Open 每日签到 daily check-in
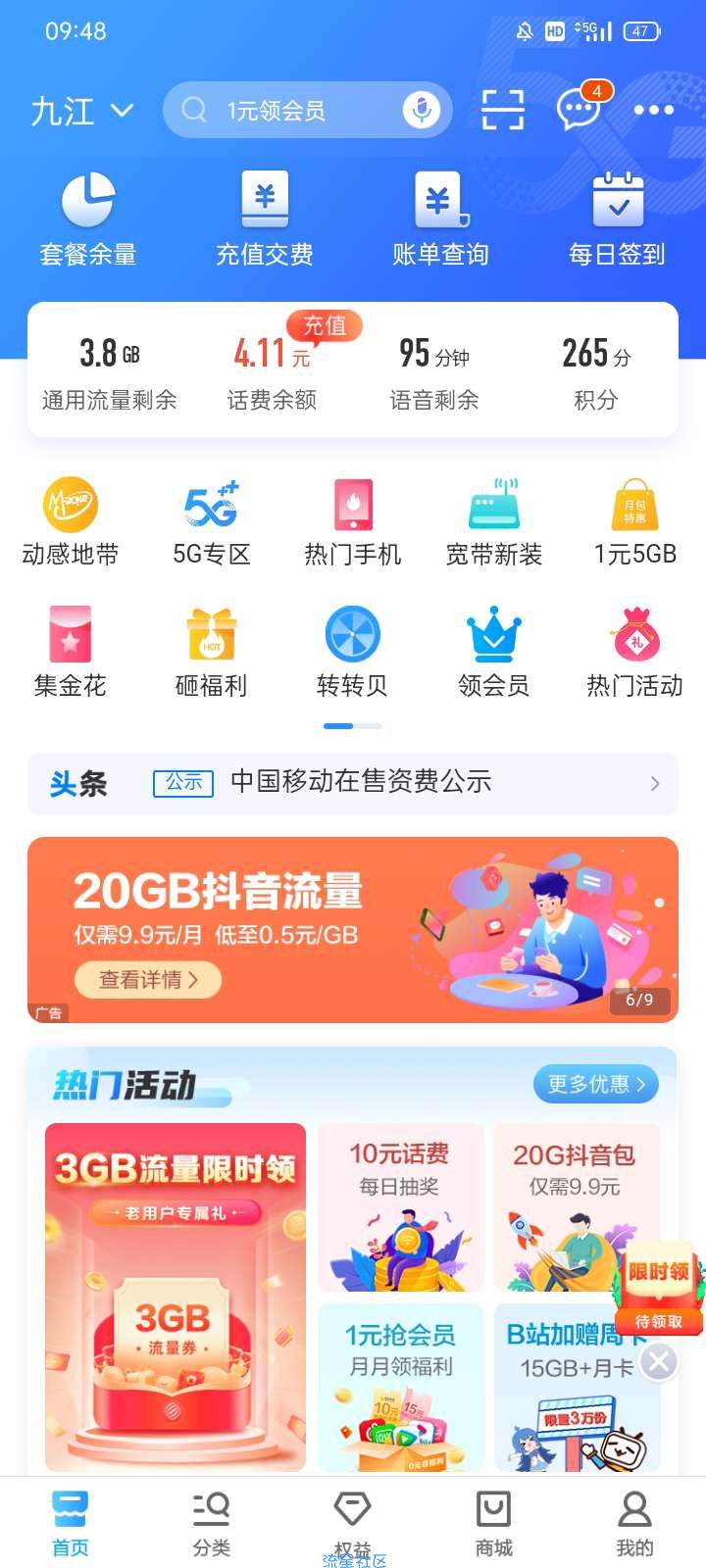The image size is (706, 1568). pos(618,220)
